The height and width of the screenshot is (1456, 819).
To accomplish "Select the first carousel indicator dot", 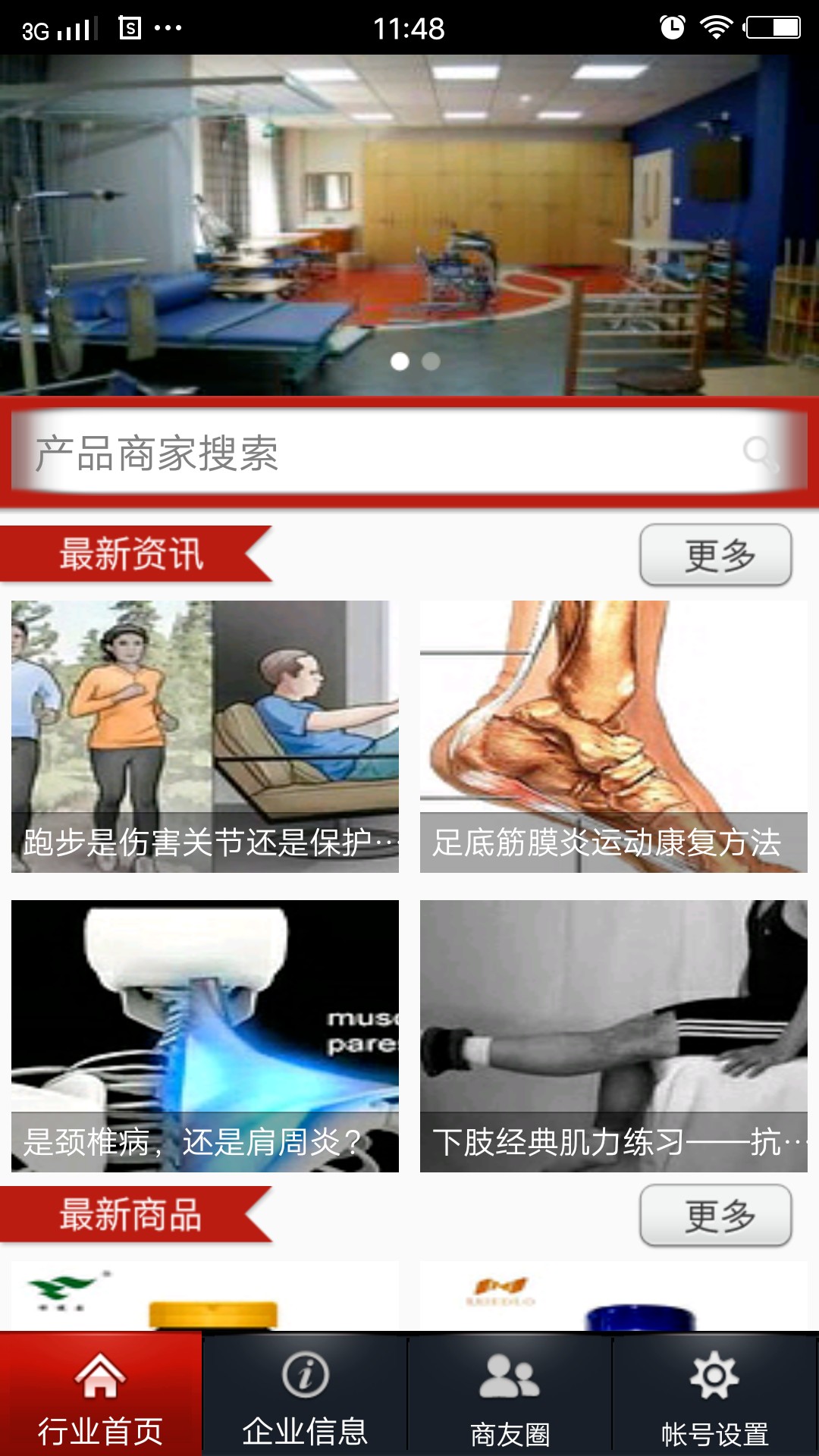I will 398,362.
